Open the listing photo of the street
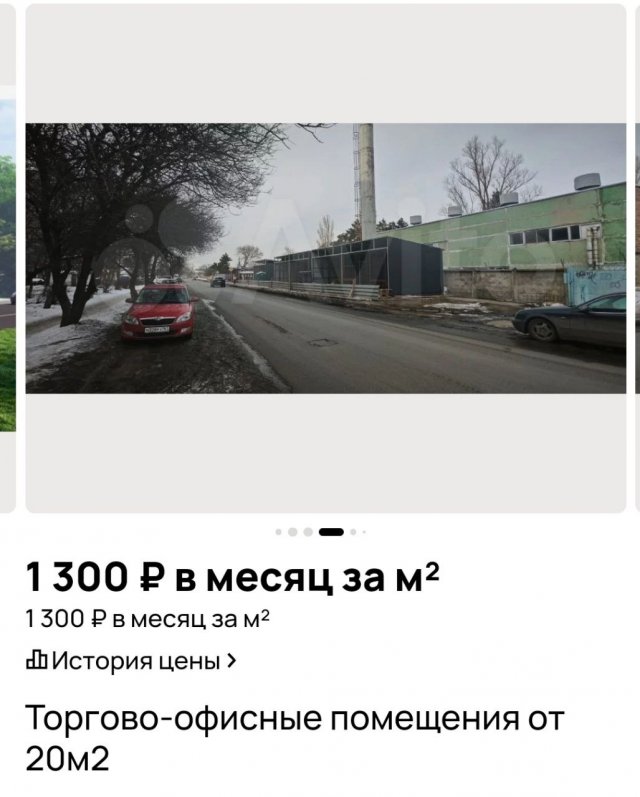Viewport: 640px width, 797px height. click(325, 258)
